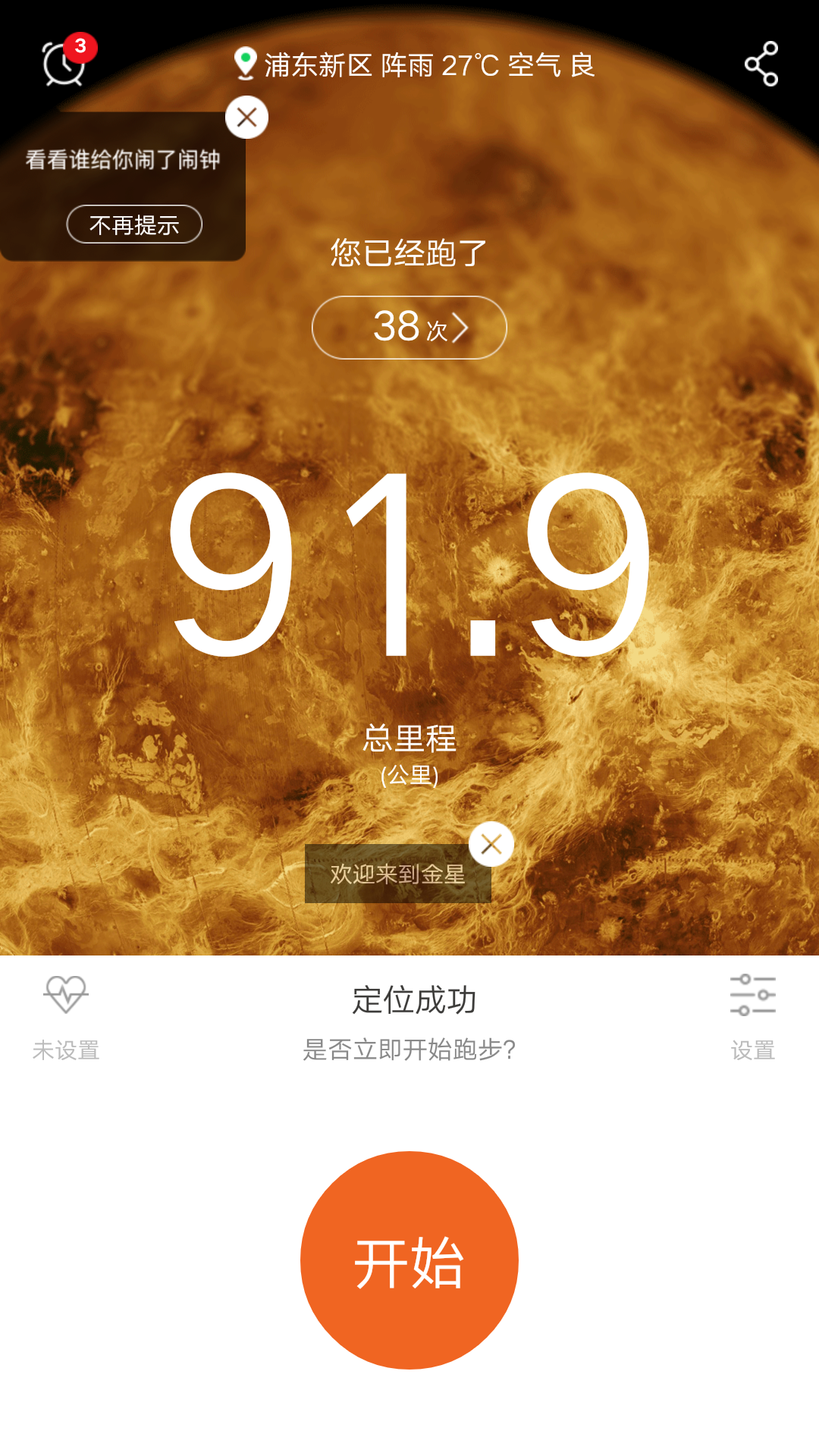Open the 浦东新区 weather location info
819x1456 pixels.
[x=414, y=65]
